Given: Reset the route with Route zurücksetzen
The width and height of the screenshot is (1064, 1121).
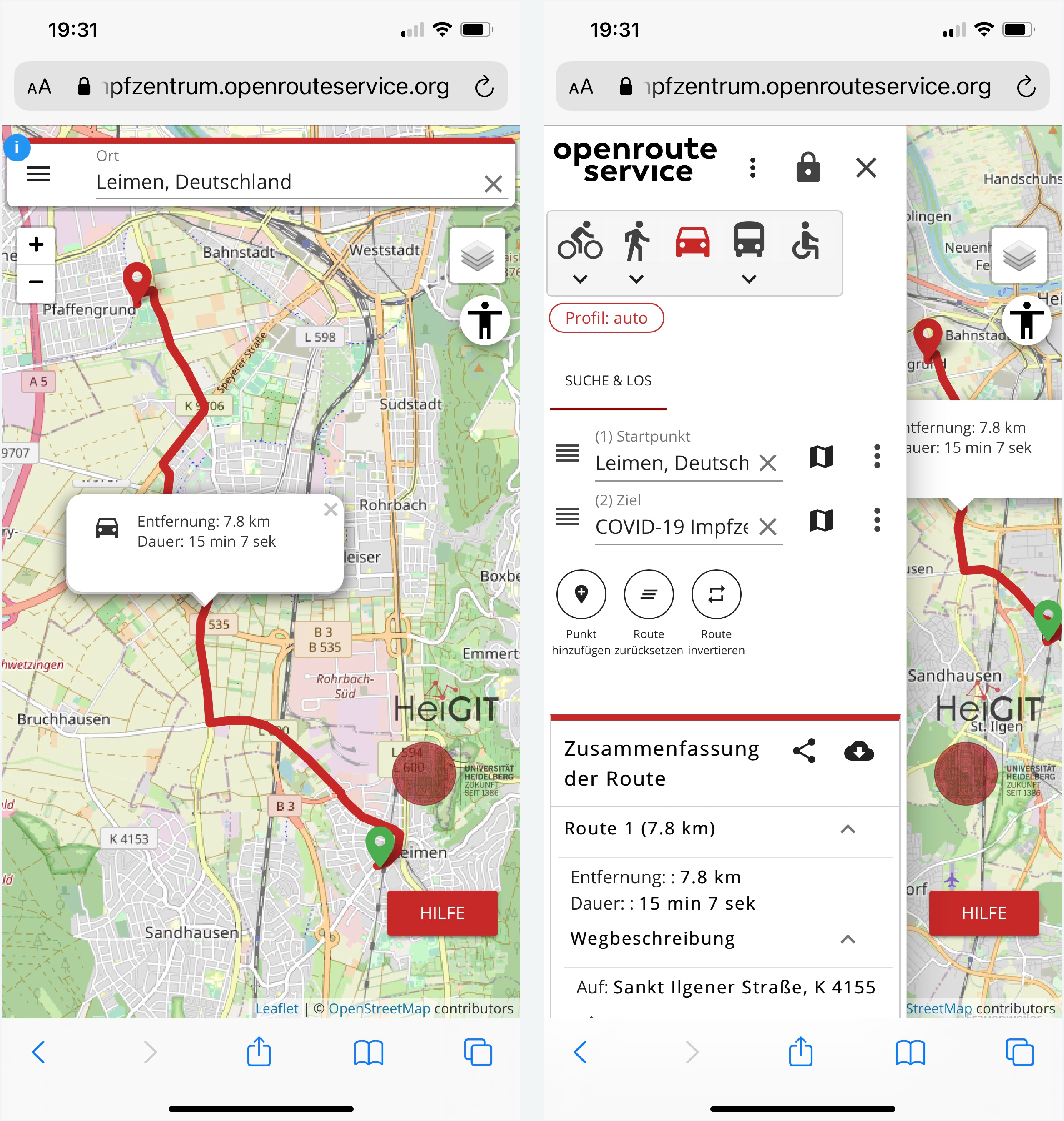Looking at the screenshot, I should (x=648, y=594).
